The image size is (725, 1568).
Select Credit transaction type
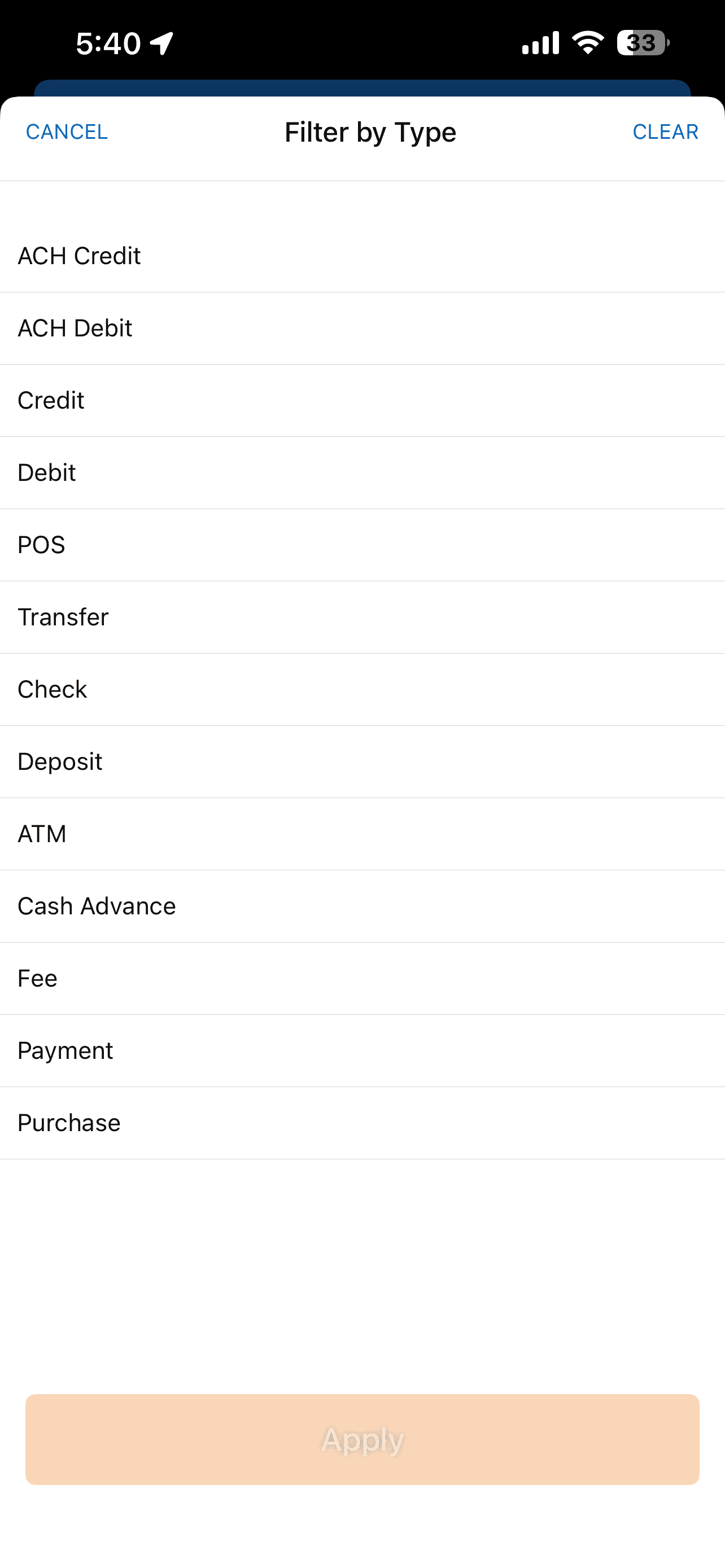(x=362, y=401)
